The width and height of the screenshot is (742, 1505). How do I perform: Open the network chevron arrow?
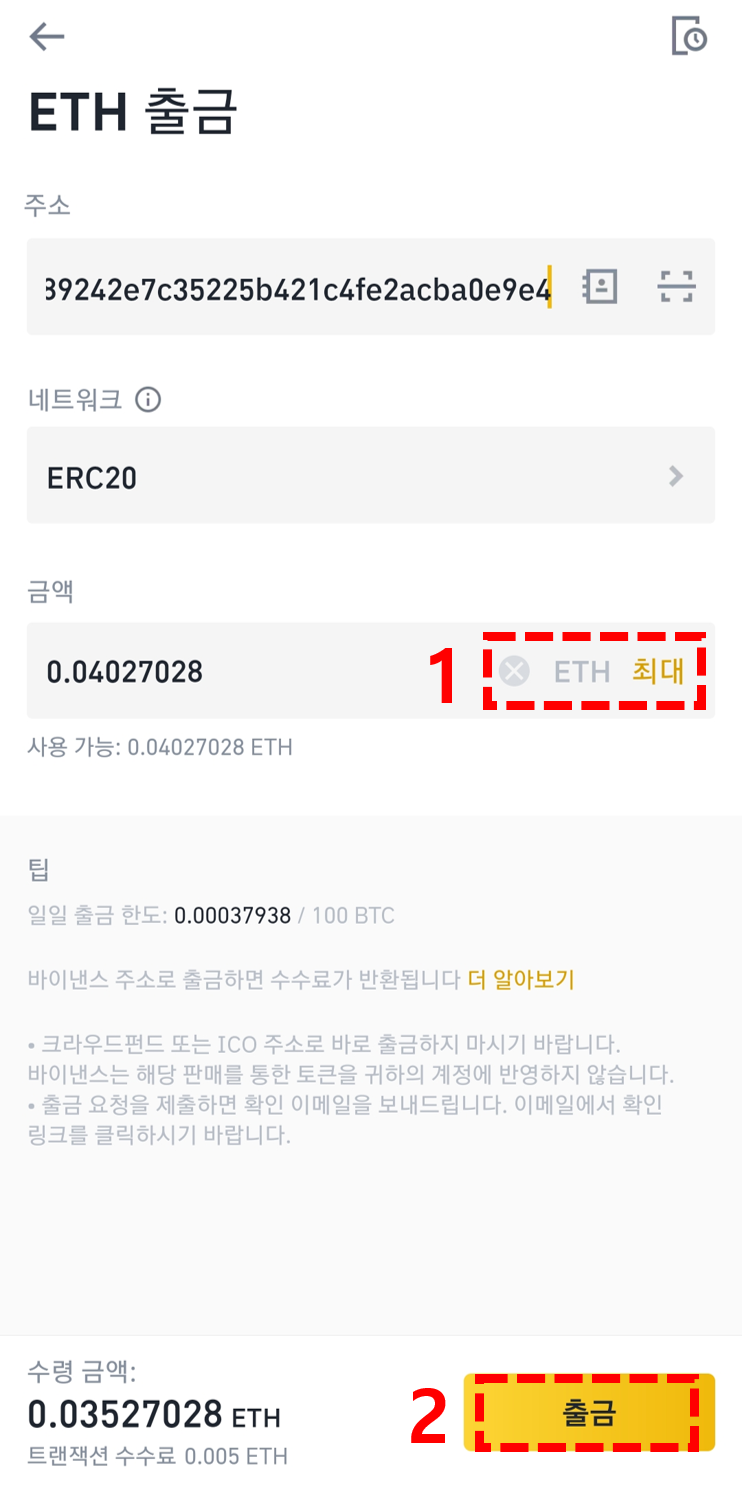(x=676, y=475)
